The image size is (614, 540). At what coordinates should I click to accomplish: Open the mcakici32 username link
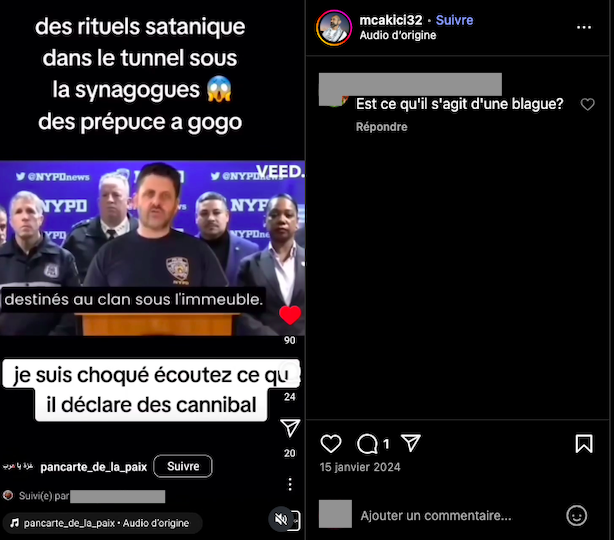392,20
